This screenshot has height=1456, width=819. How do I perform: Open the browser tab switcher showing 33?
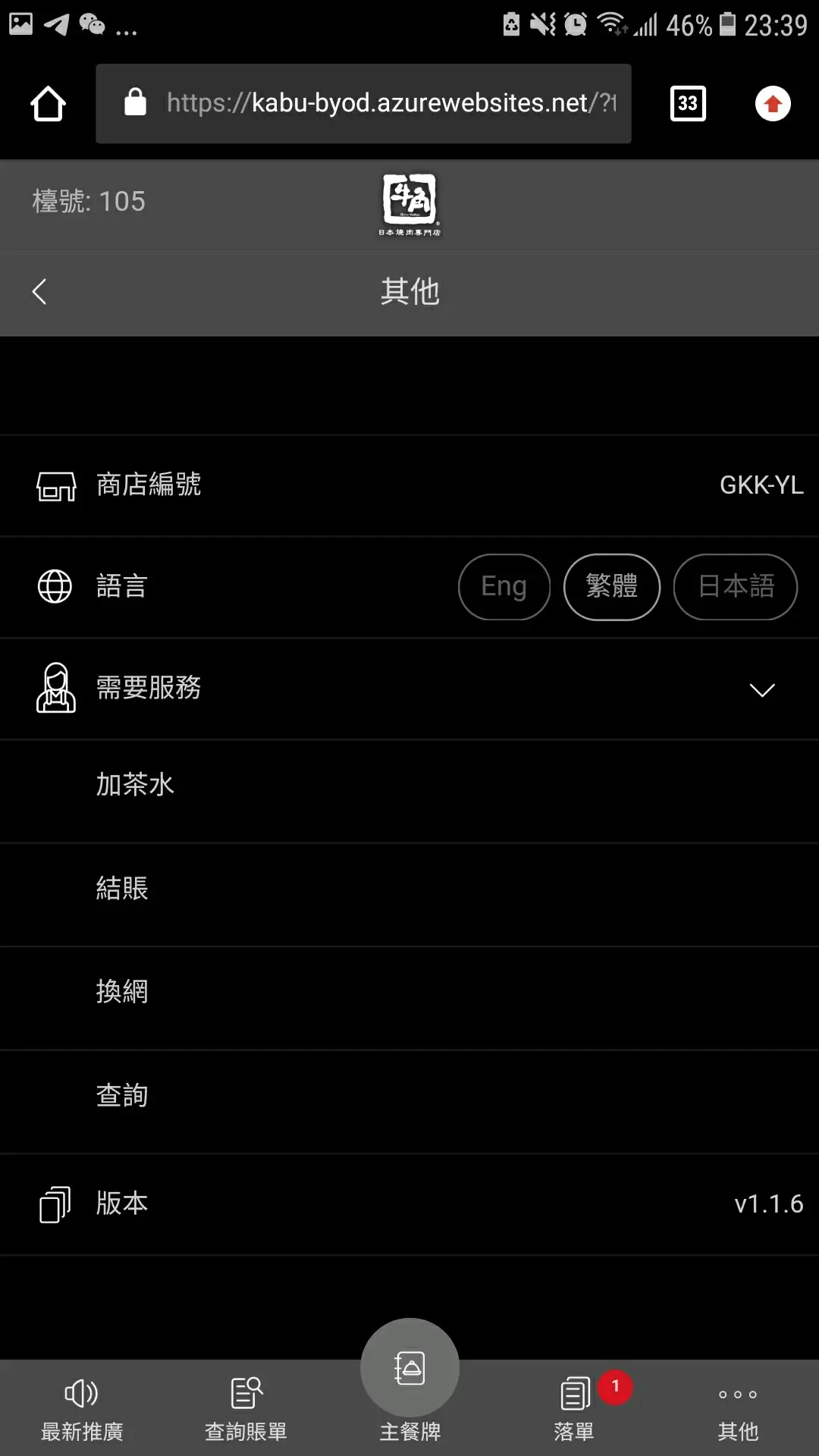[688, 104]
